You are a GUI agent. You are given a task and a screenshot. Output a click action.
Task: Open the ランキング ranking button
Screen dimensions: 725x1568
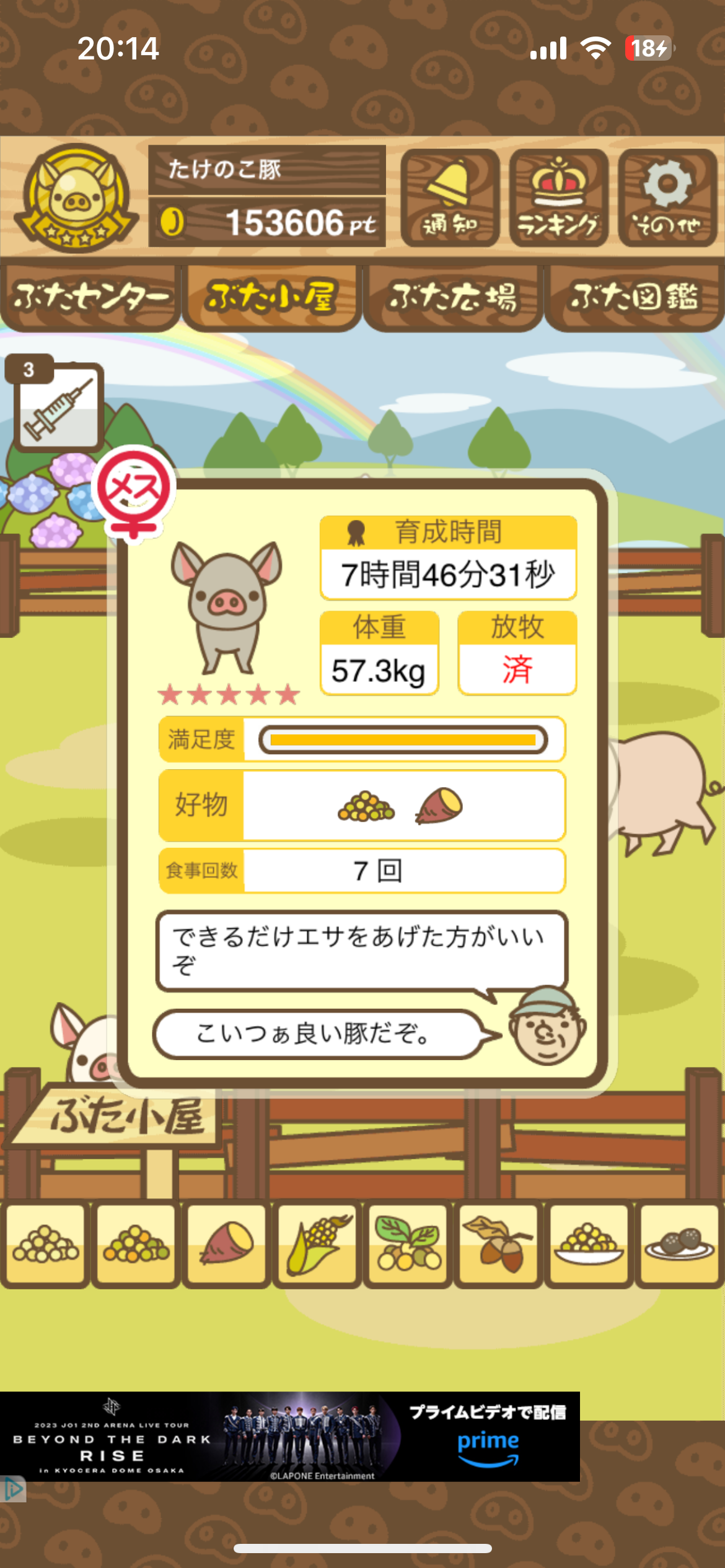point(558,198)
